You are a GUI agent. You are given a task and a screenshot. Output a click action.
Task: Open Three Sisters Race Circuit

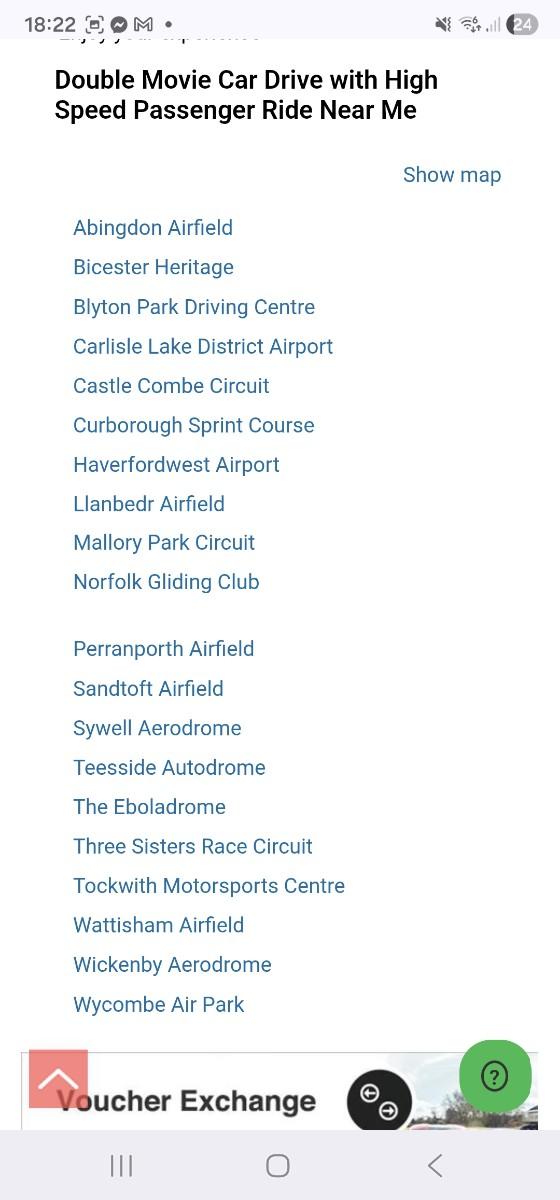coord(193,847)
